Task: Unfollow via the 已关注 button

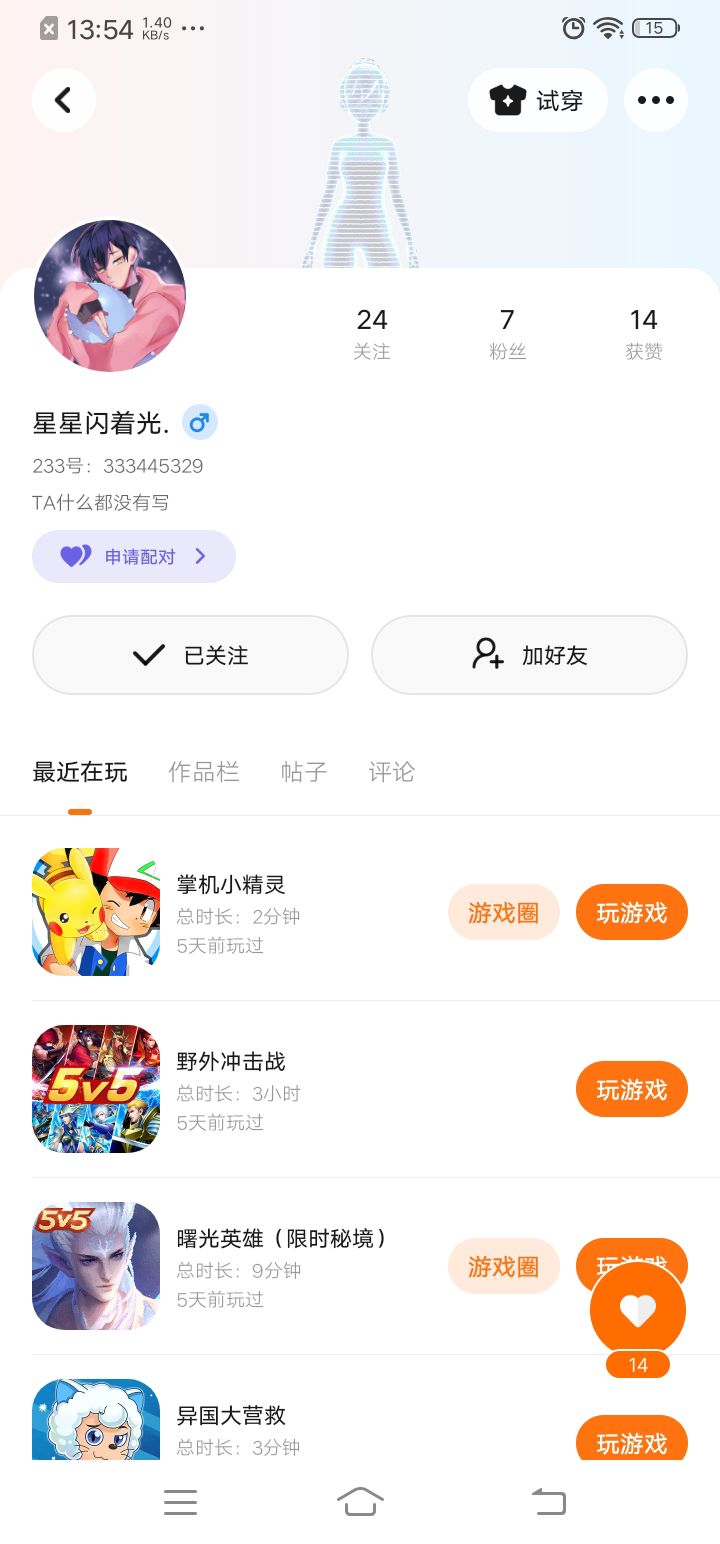Action: (190, 655)
